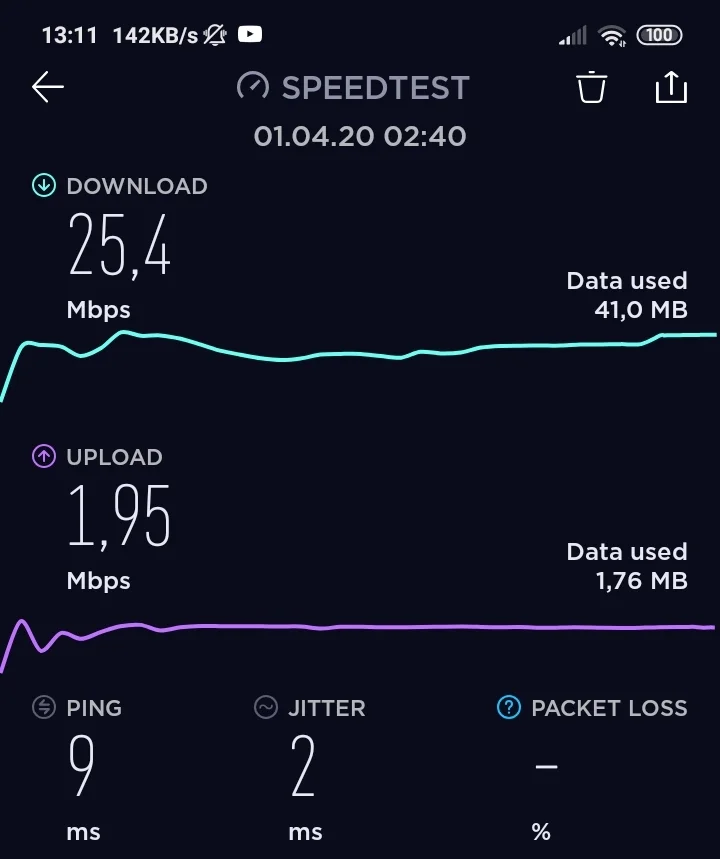
Task: Share the speed test result
Action: (x=672, y=88)
